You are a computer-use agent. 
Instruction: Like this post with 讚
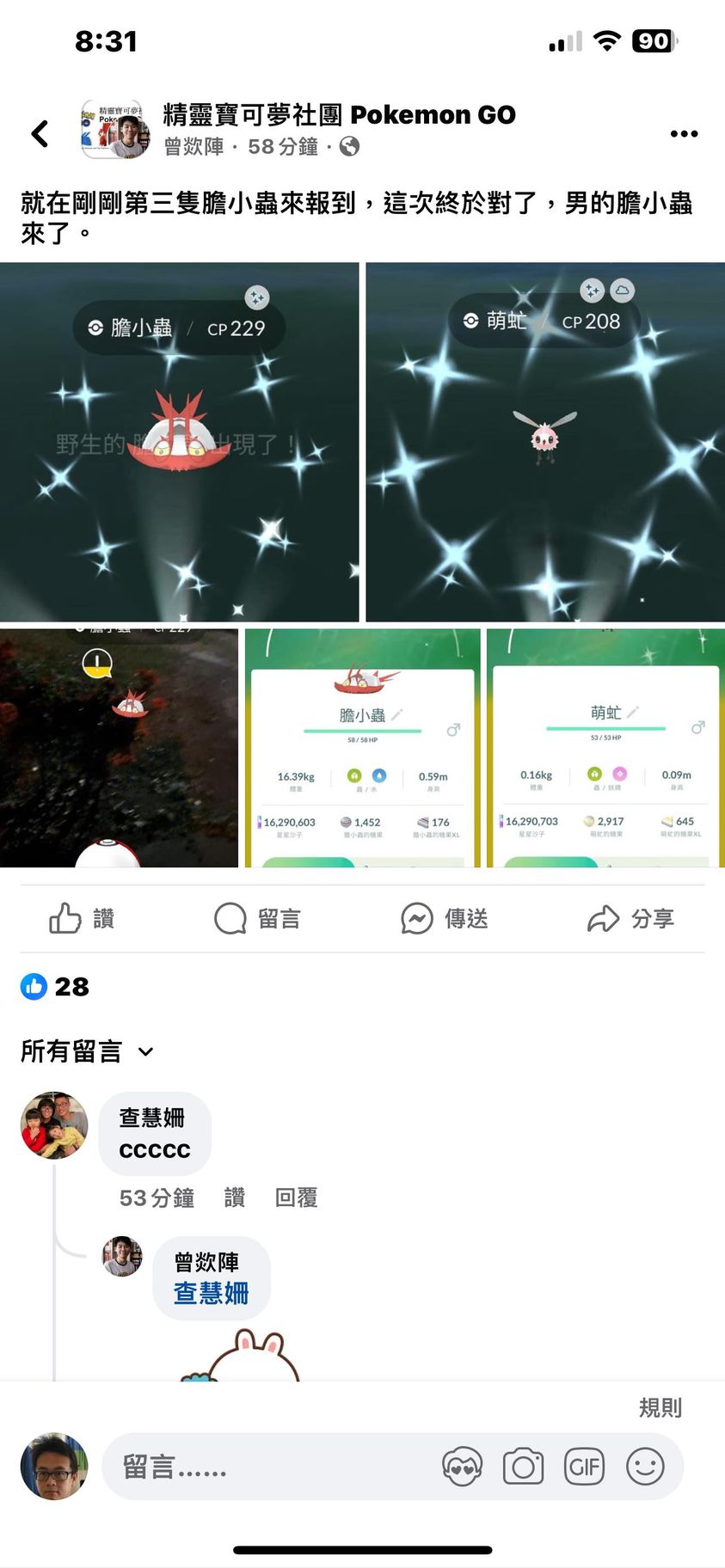83,918
